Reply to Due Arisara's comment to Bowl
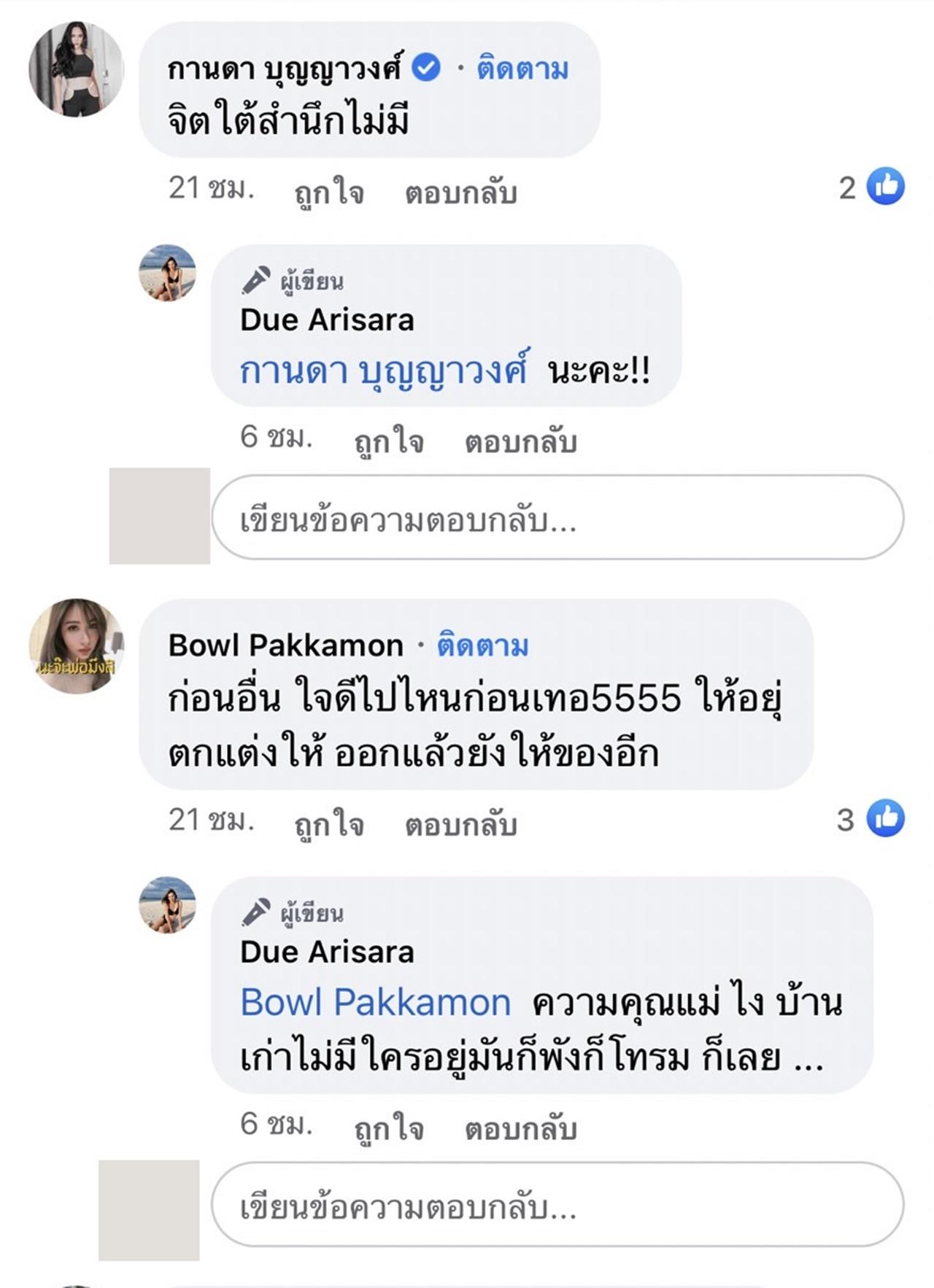Image resolution: width=934 pixels, height=1288 pixels. (520, 1128)
